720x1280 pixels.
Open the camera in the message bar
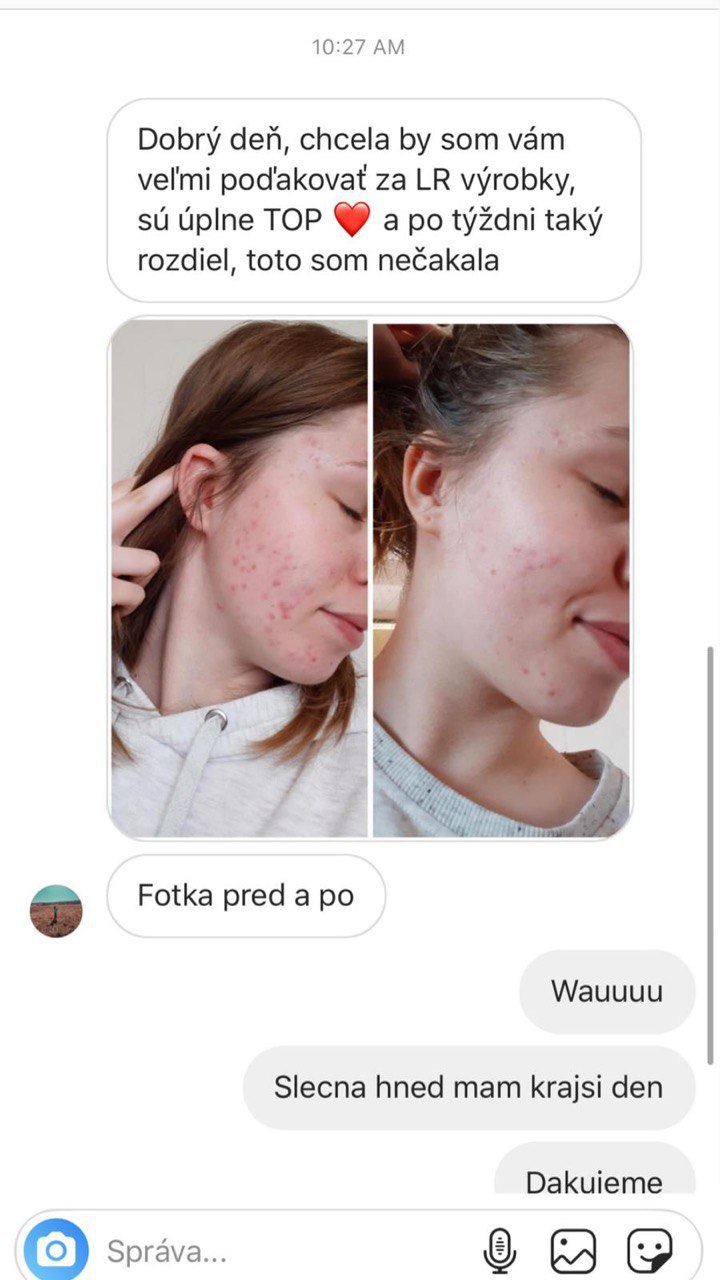point(56,1250)
